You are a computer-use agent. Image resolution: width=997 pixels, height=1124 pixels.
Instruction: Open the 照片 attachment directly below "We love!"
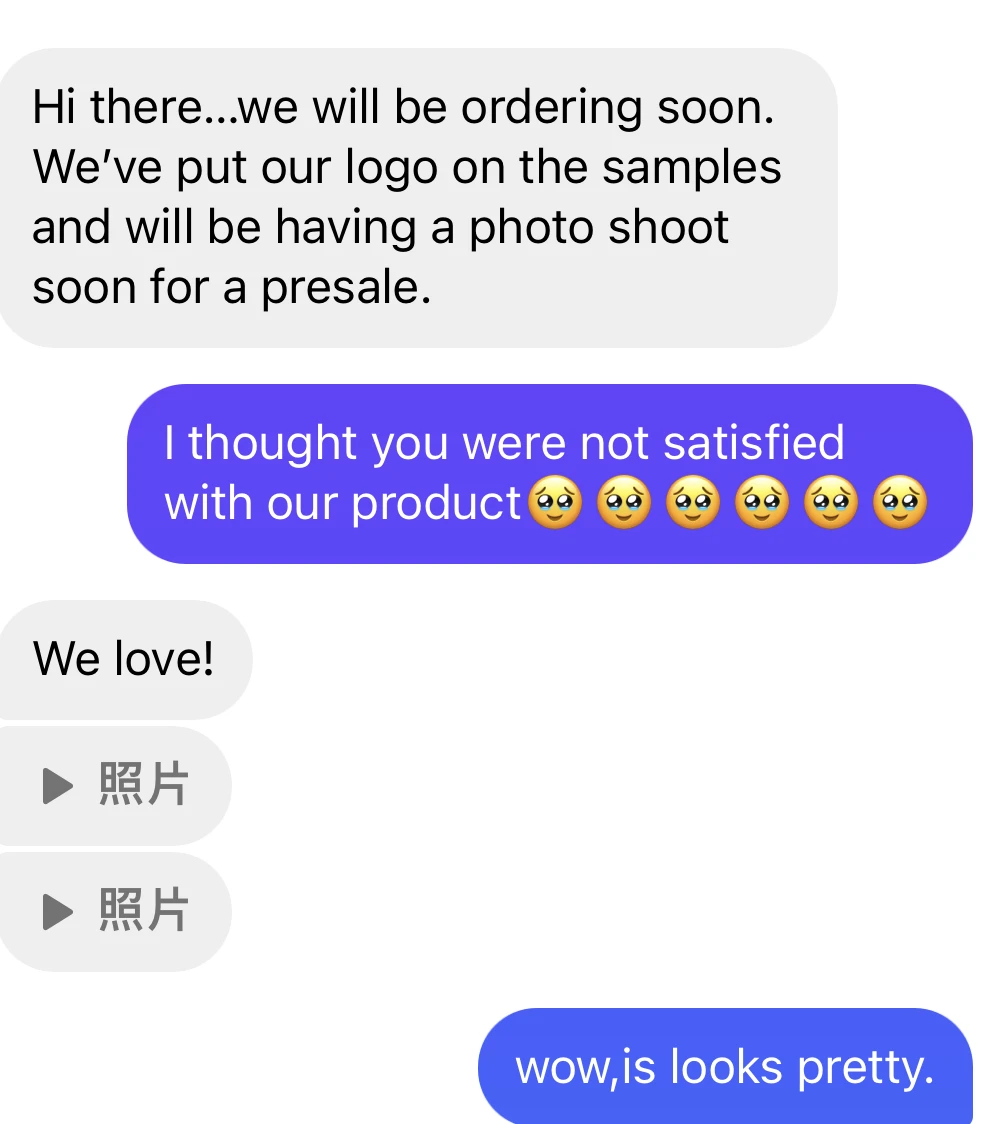(115, 785)
